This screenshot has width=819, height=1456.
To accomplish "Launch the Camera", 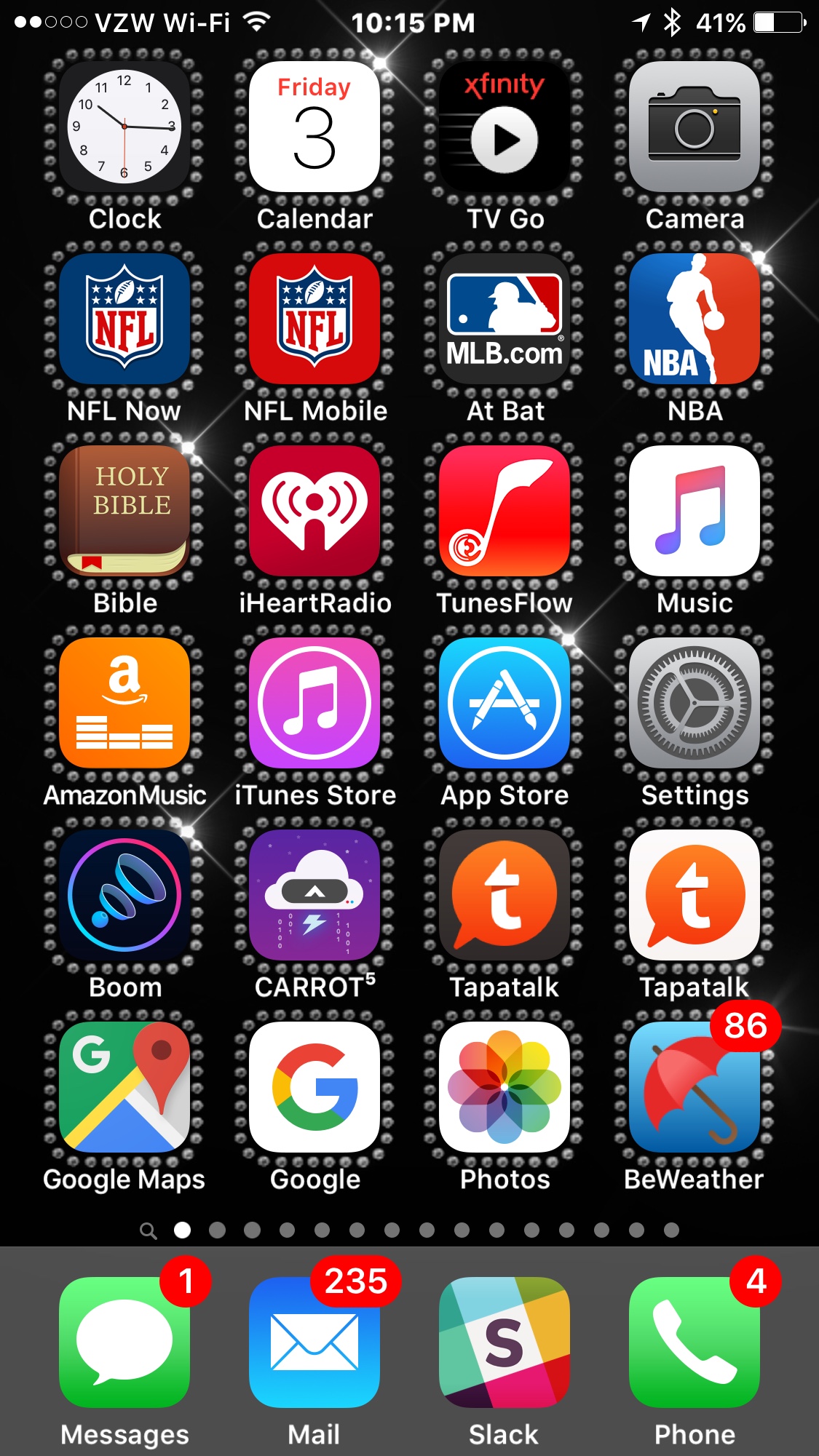I will click(695, 127).
